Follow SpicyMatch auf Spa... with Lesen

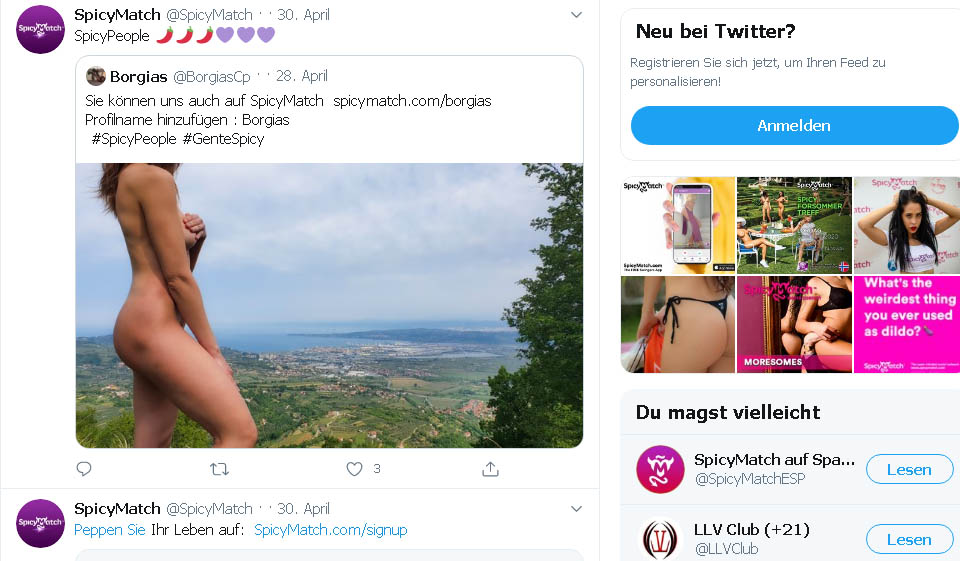click(908, 469)
